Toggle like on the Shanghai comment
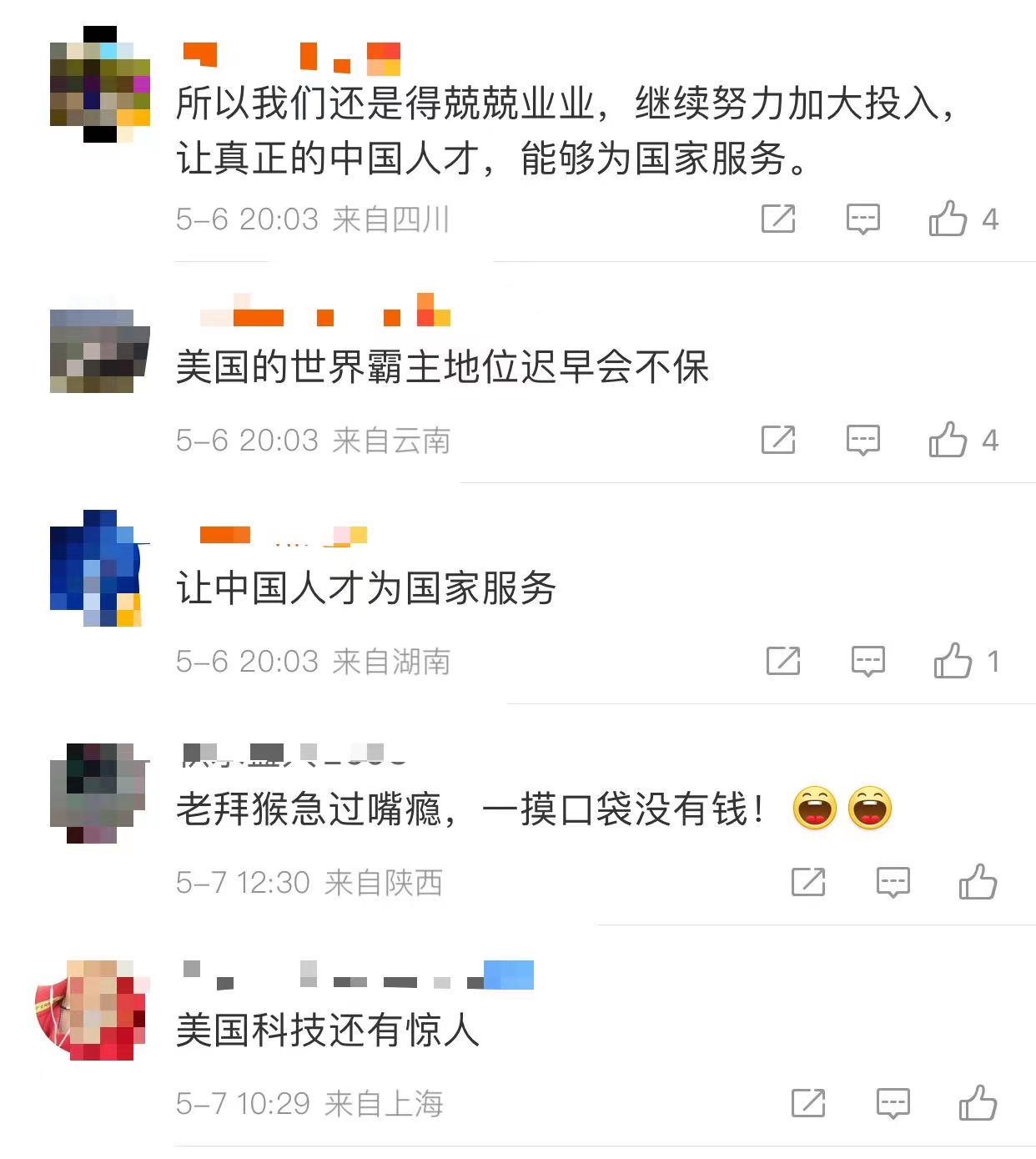1036x1159 pixels. pyautogui.click(x=978, y=1101)
